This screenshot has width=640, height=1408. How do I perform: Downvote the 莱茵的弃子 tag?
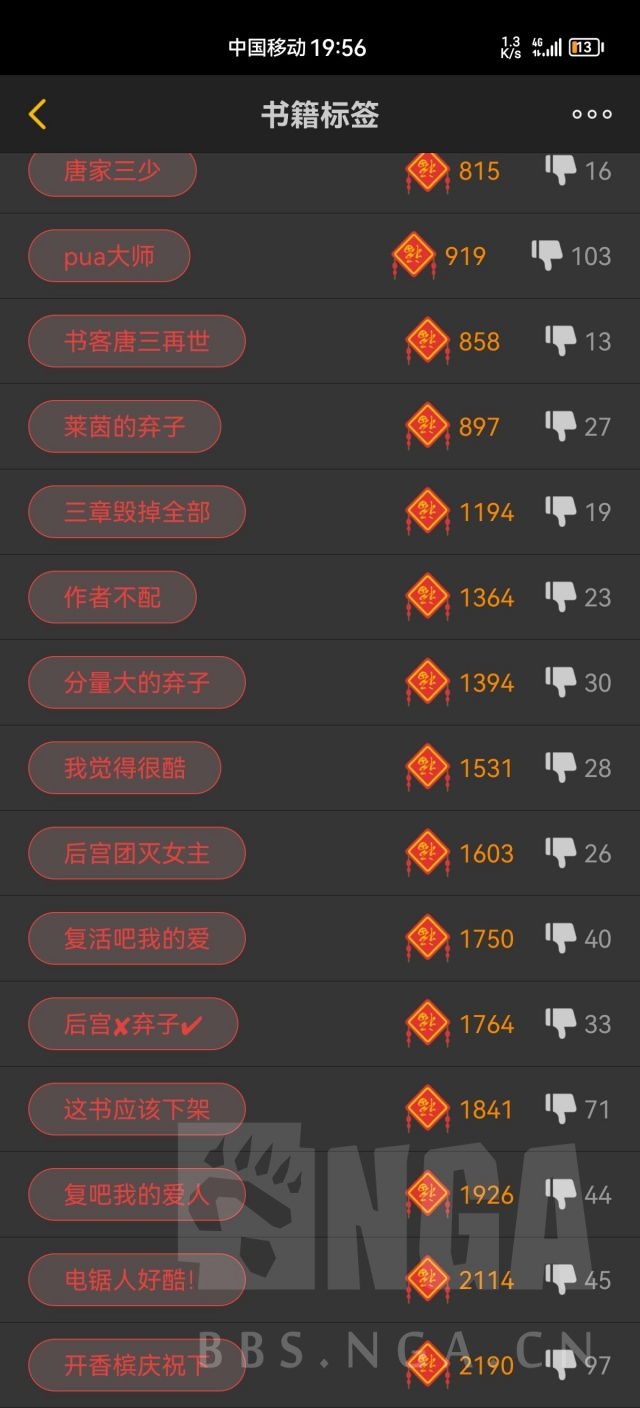coord(561,426)
